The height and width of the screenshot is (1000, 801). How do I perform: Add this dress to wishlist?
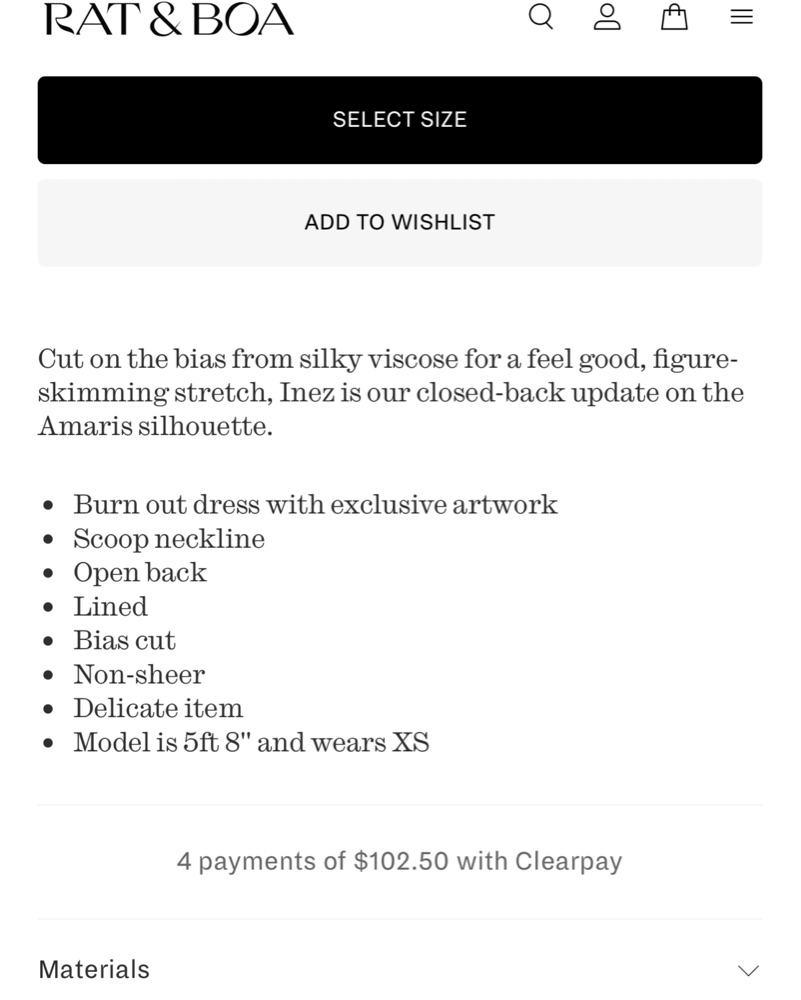coord(400,222)
